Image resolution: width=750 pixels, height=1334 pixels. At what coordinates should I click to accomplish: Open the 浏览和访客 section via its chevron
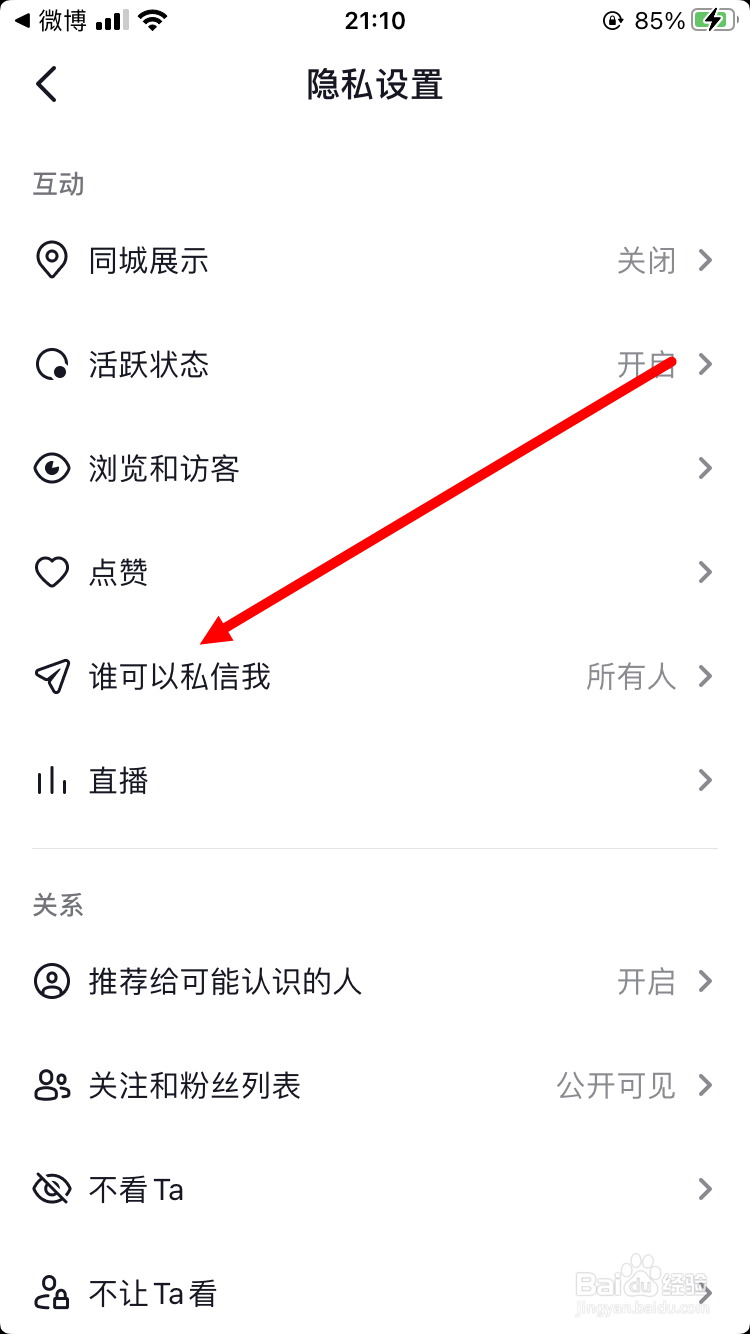tap(705, 468)
